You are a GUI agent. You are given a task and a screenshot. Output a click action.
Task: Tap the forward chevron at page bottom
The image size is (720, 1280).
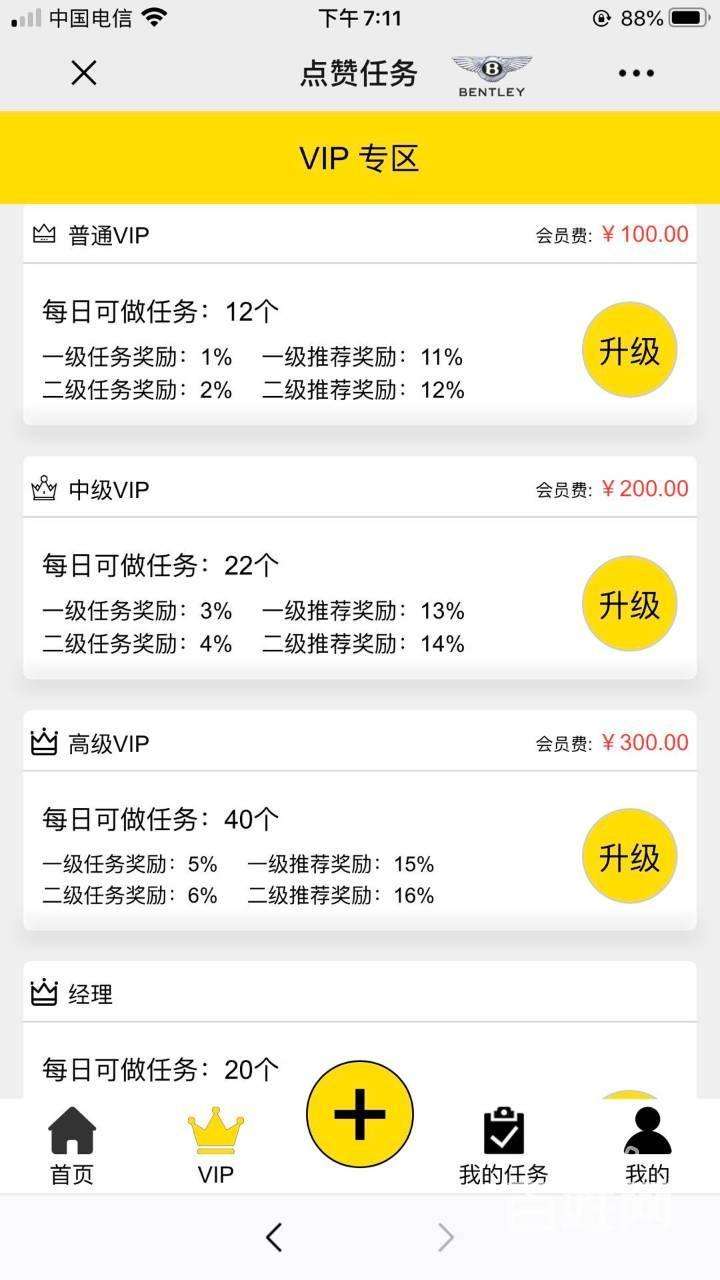446,1237
